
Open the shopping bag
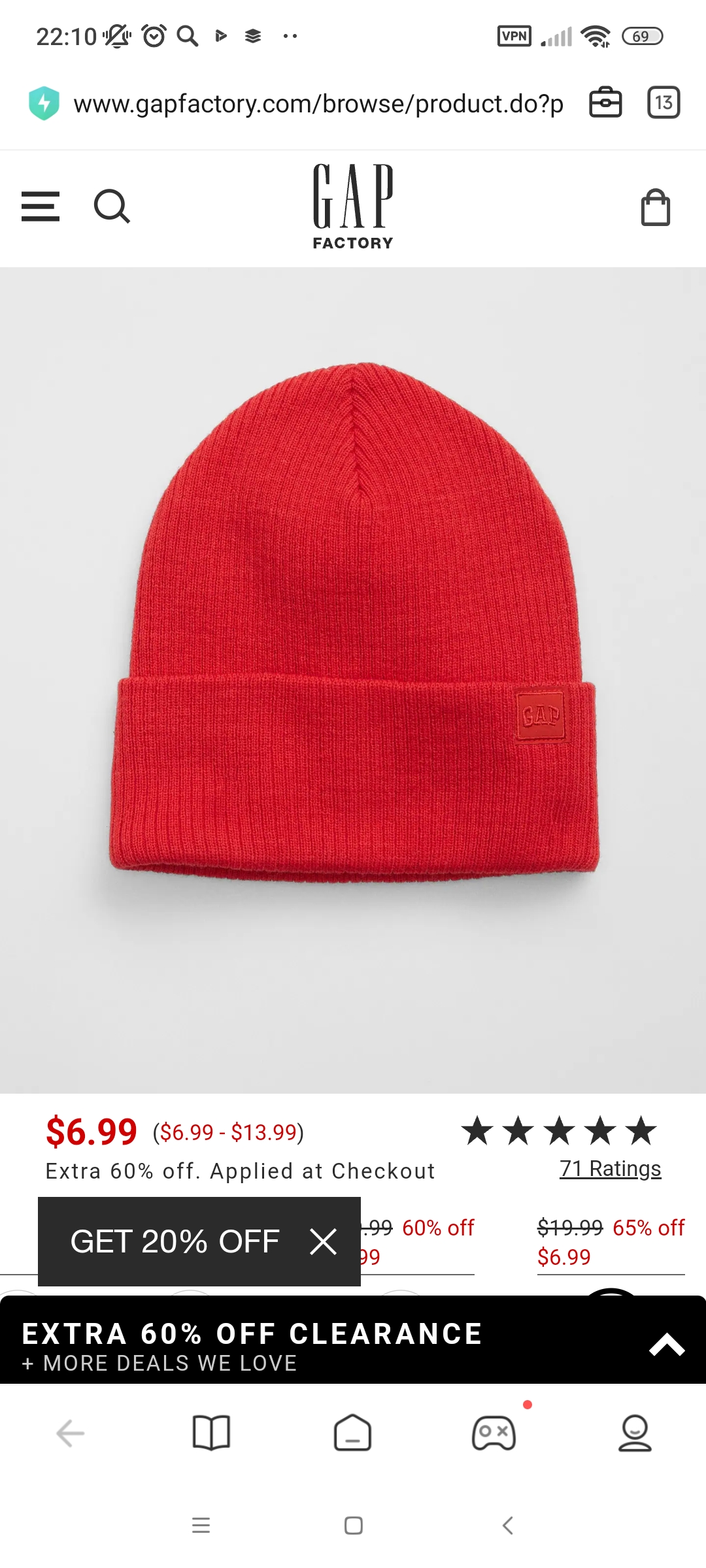click(x=655, y=208)
